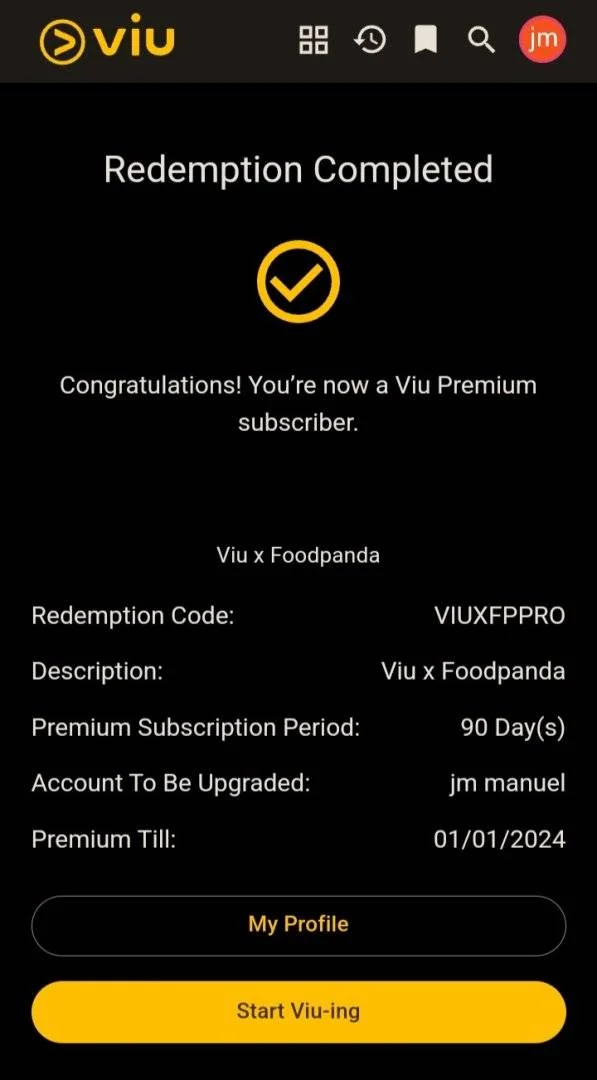Open the categories grid icon
This screenshot has height=1080, width=597.
pyautogui.click(x=314, y=40)
